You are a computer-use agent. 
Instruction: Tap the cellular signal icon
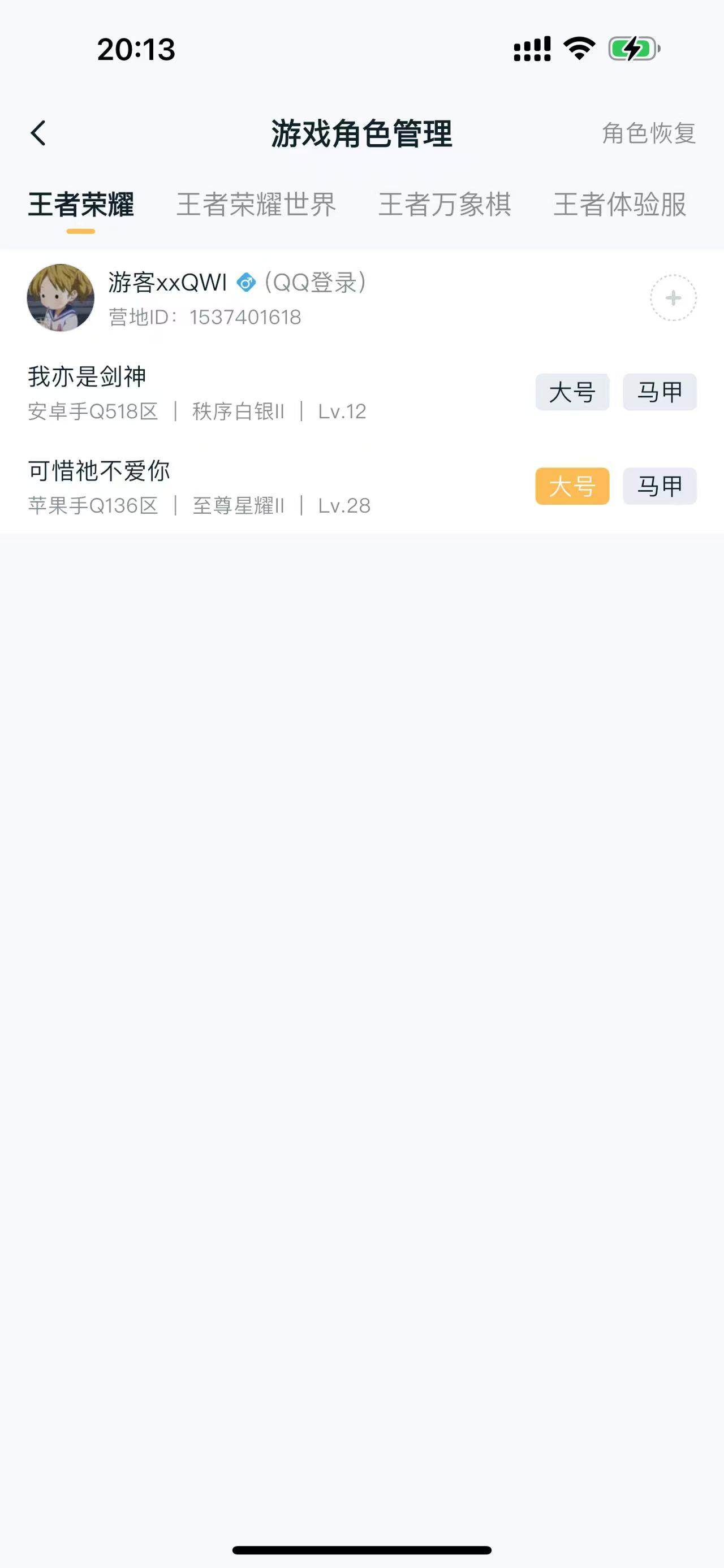coord(532,50)
